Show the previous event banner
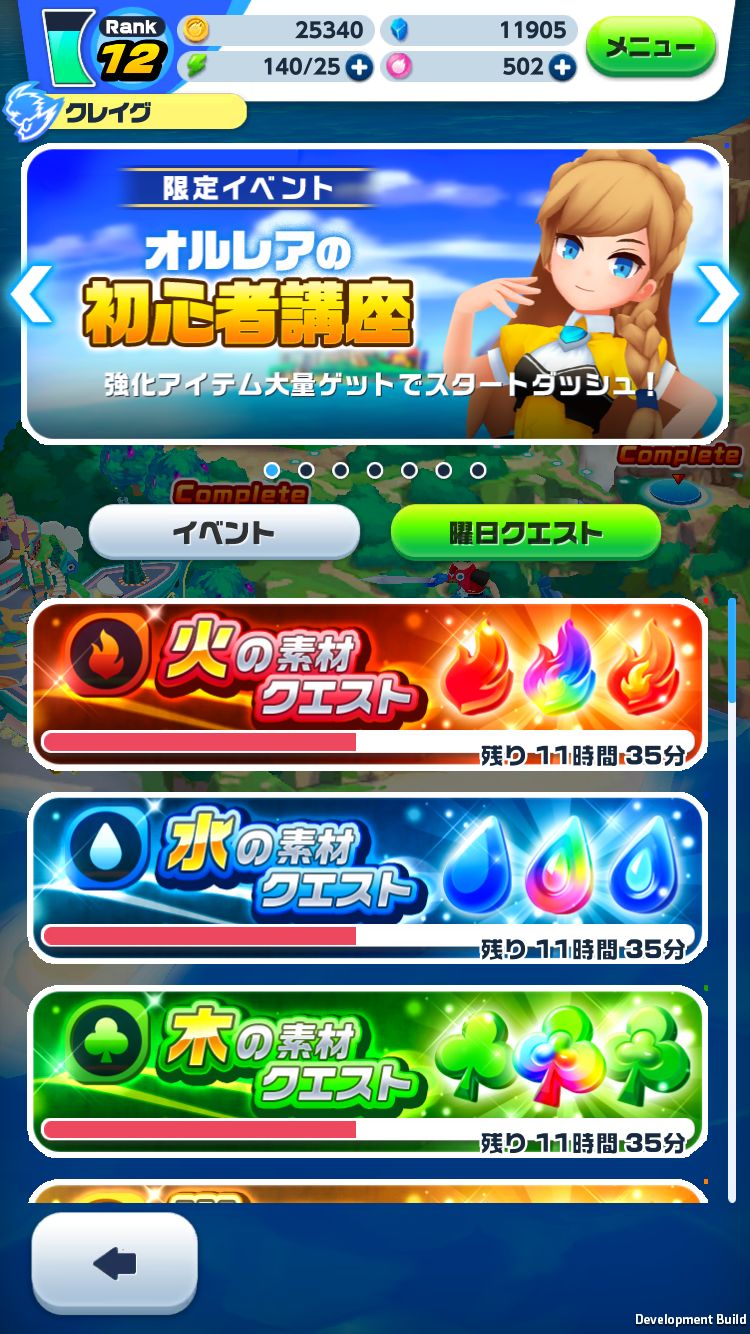 coord(30,294)
